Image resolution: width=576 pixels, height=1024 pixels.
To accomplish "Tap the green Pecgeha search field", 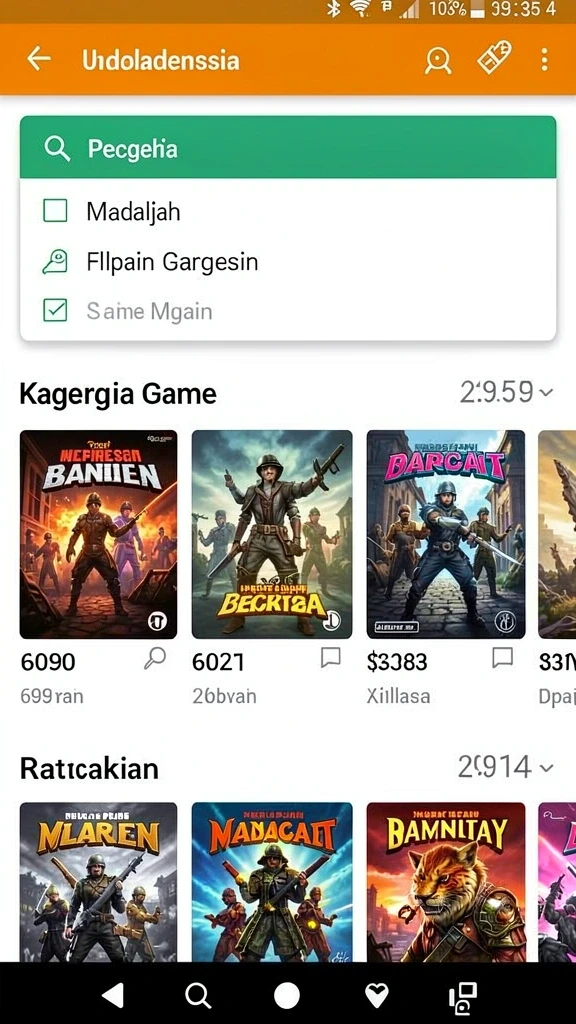I will coord(288,148).
